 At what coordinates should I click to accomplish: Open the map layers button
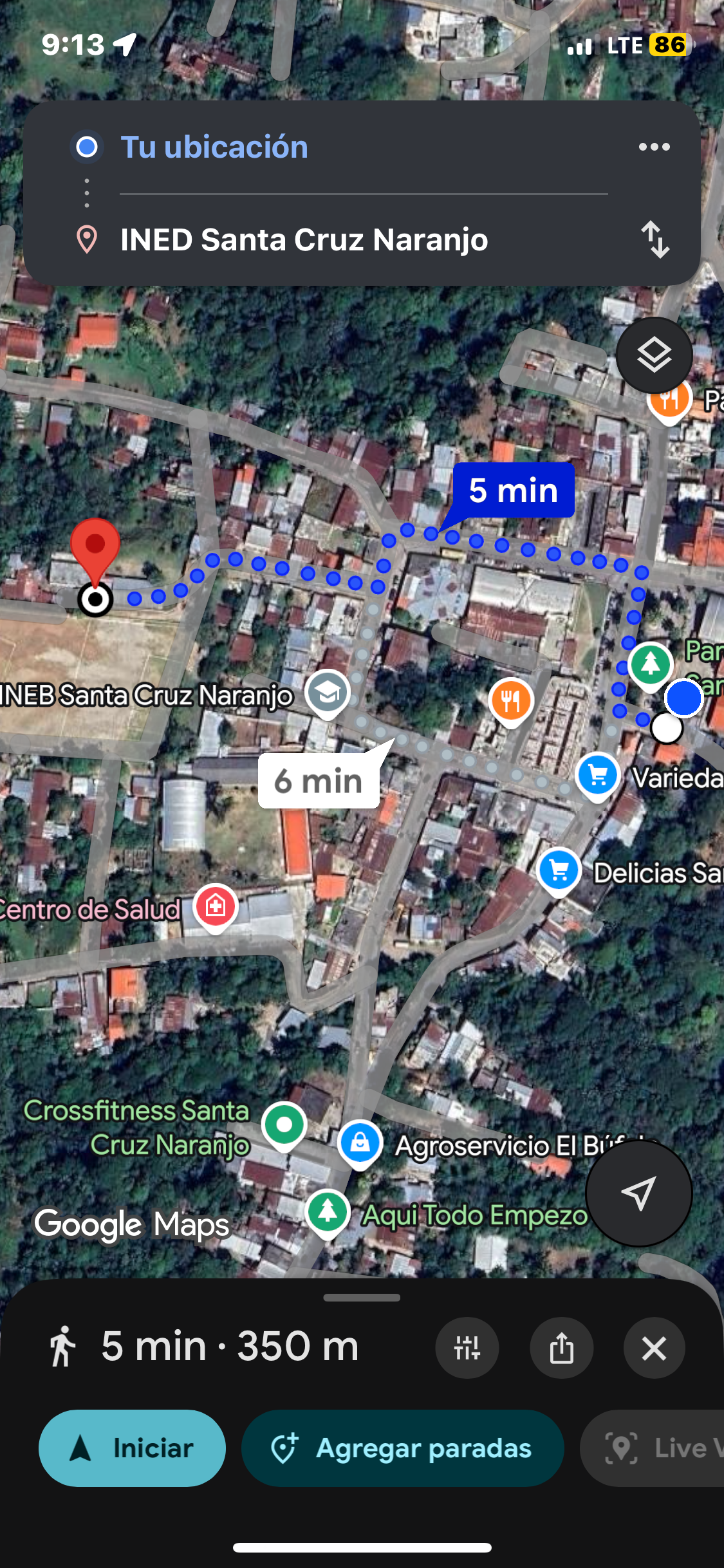coord(654,355)
